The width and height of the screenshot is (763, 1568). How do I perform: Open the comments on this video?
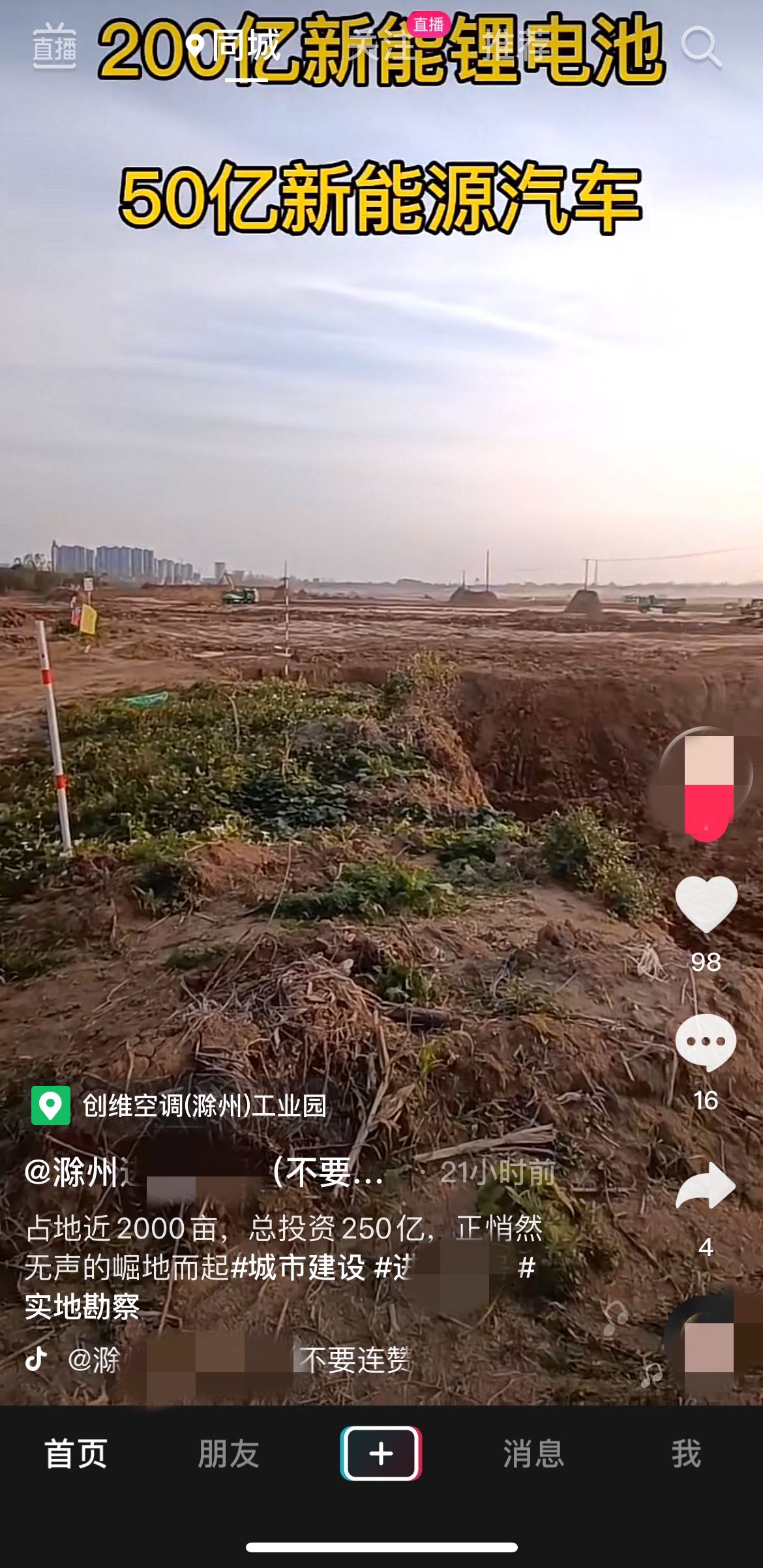(706, 1042)
